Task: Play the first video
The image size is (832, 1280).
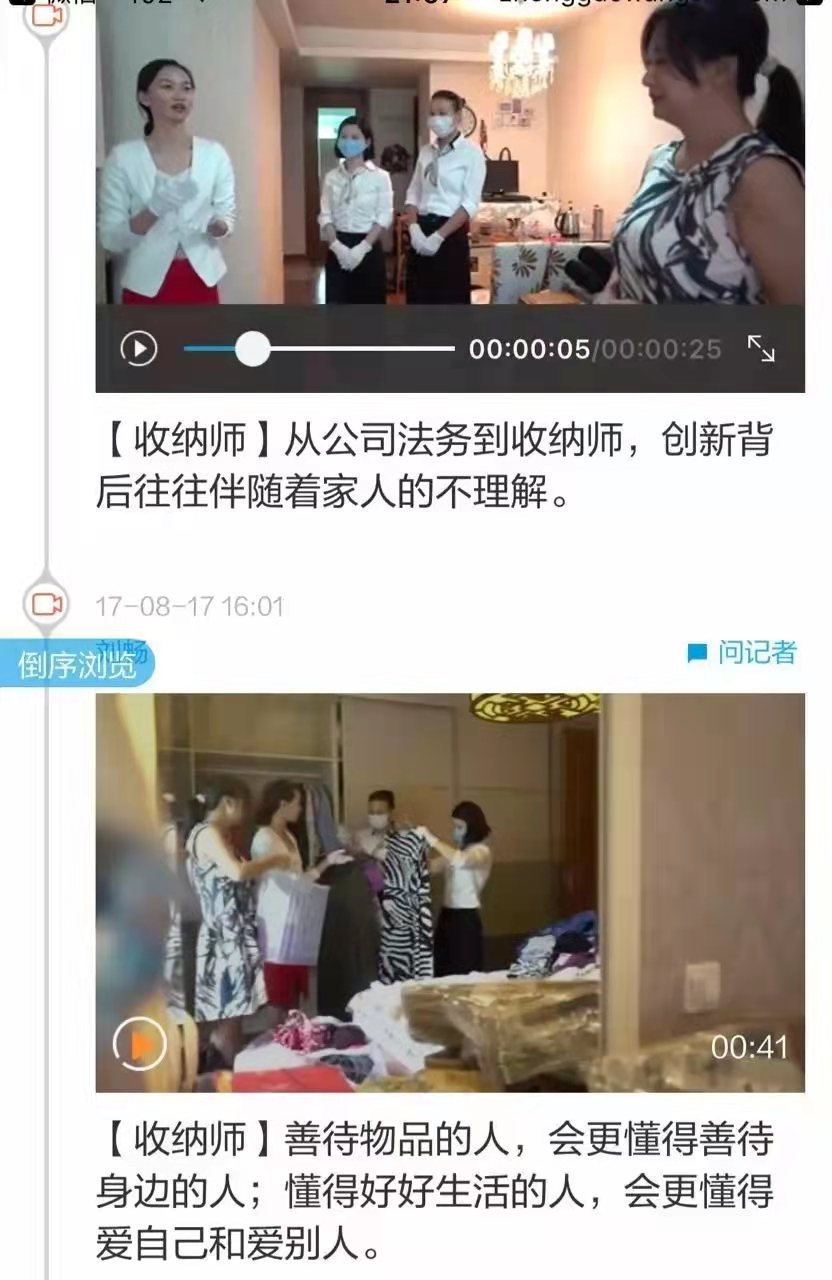Action: [139, 348]
